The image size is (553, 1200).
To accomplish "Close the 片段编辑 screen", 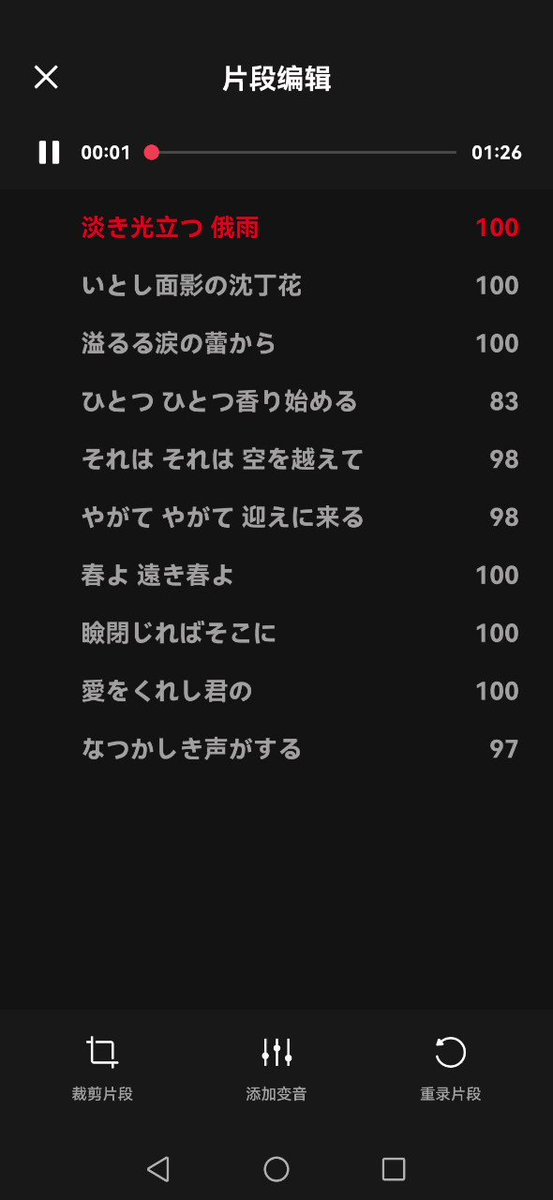I will (46, 77).
